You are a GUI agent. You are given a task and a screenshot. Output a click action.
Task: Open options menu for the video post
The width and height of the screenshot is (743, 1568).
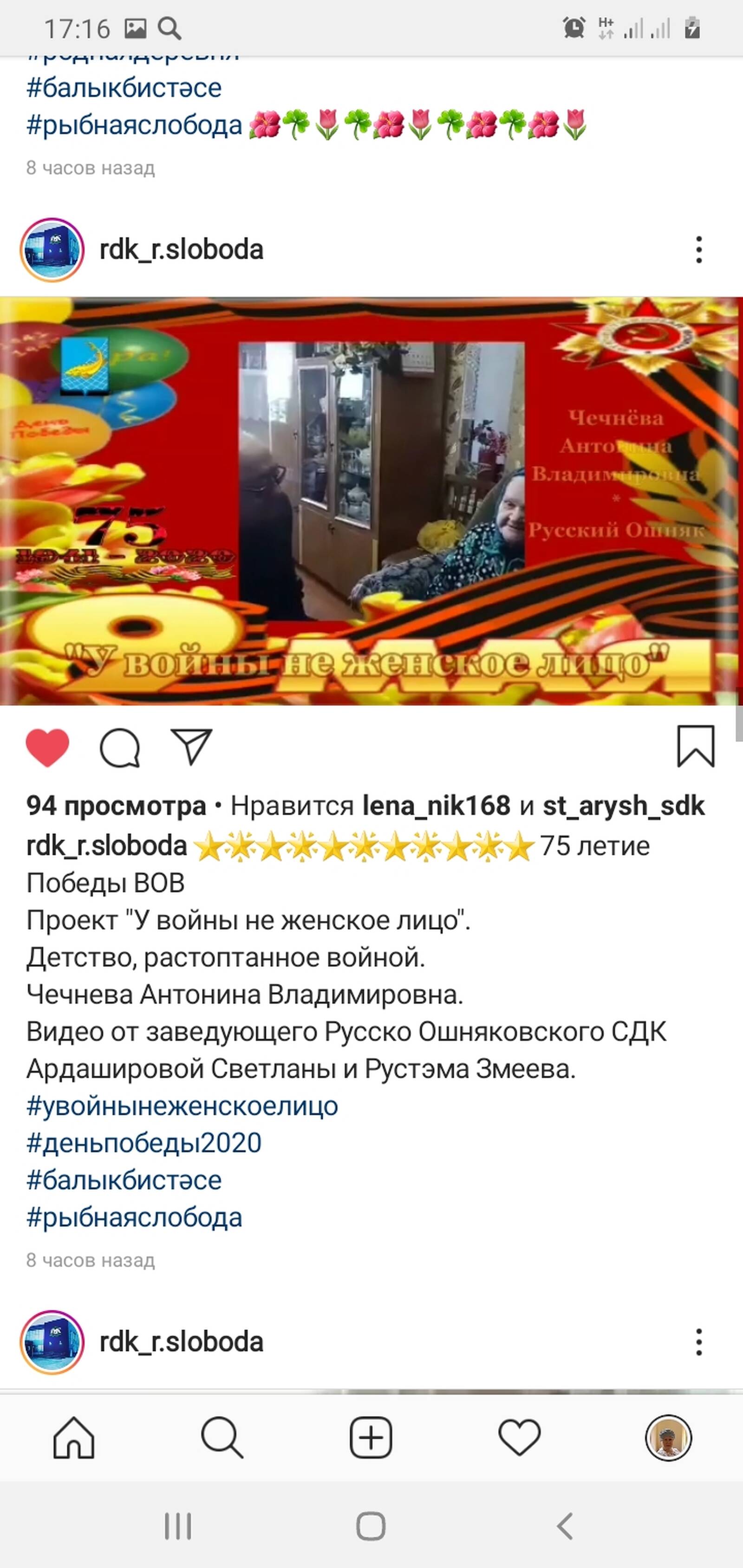(x=698, y=249)
